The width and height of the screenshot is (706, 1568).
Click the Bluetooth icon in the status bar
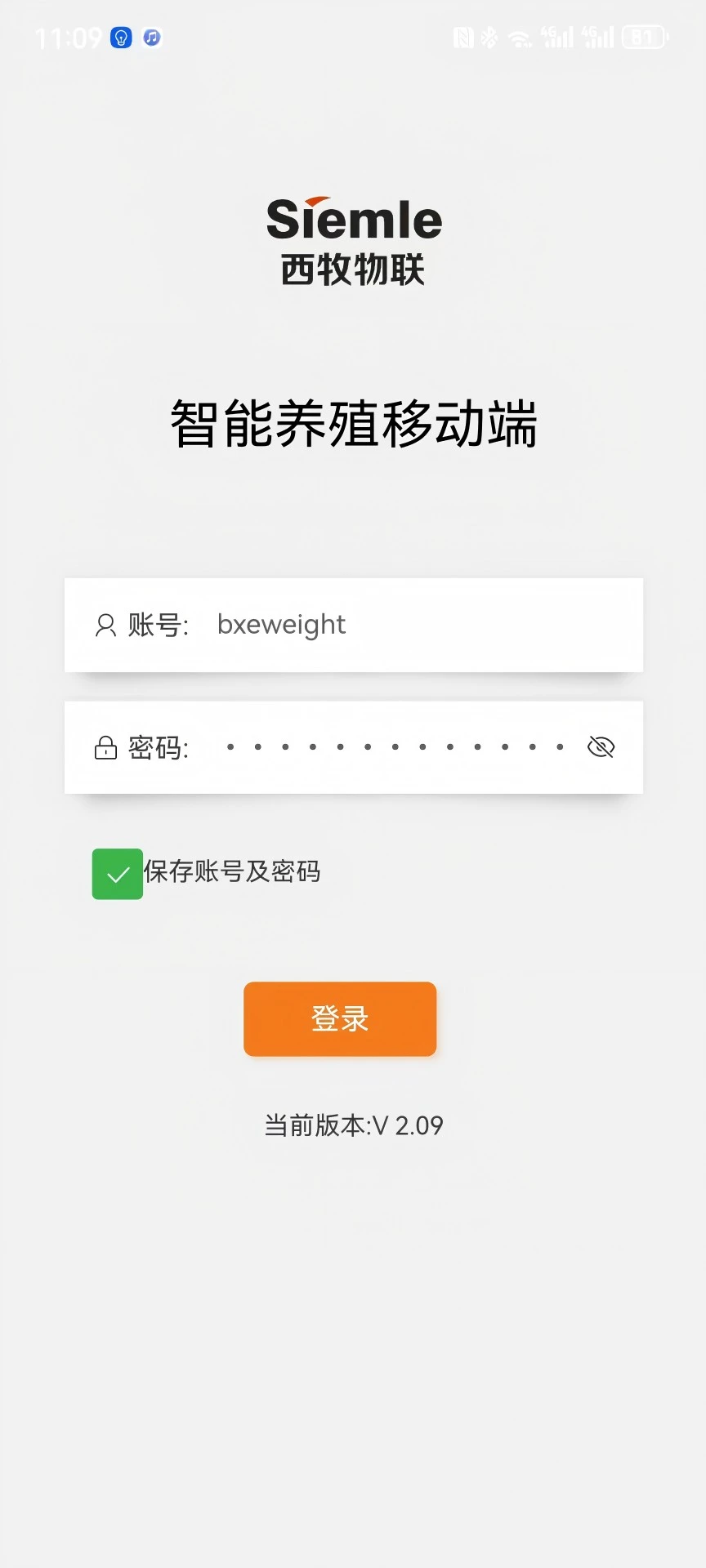point(489,38)
